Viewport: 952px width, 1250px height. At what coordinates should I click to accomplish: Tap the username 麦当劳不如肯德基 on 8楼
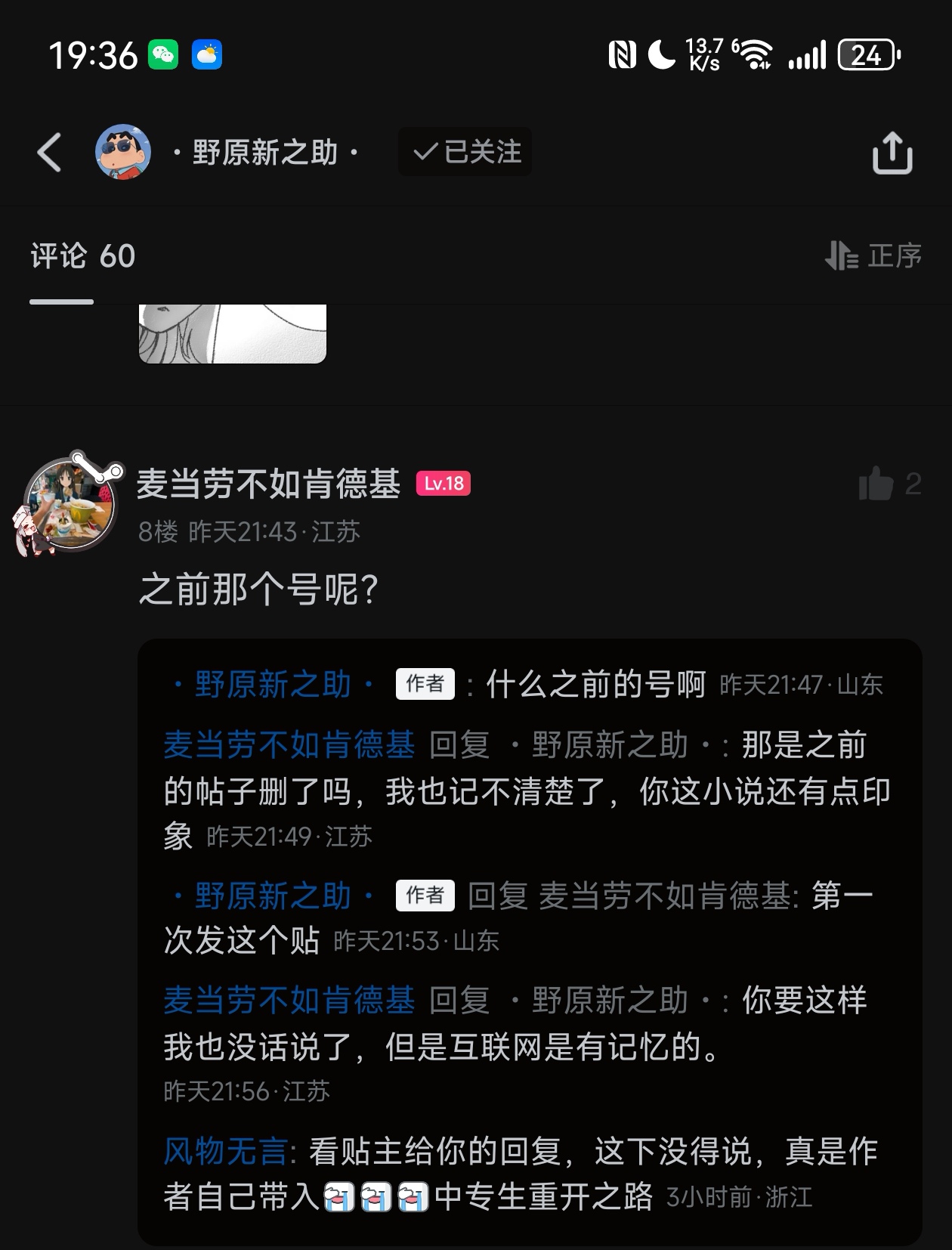pyautogui.click(x=268, y=484)
